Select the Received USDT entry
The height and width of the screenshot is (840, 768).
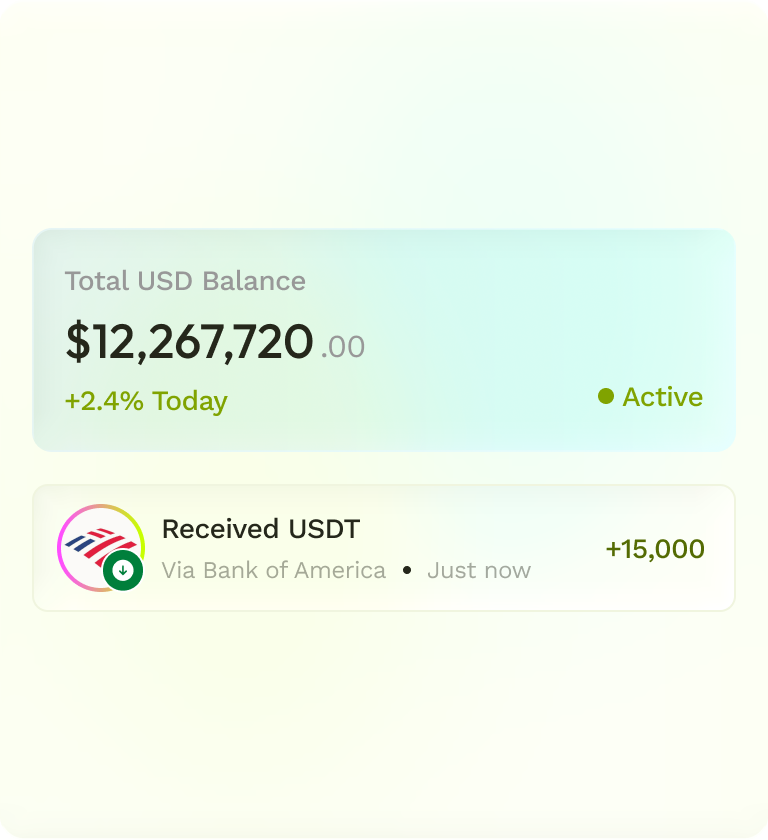tap(260, 529)
